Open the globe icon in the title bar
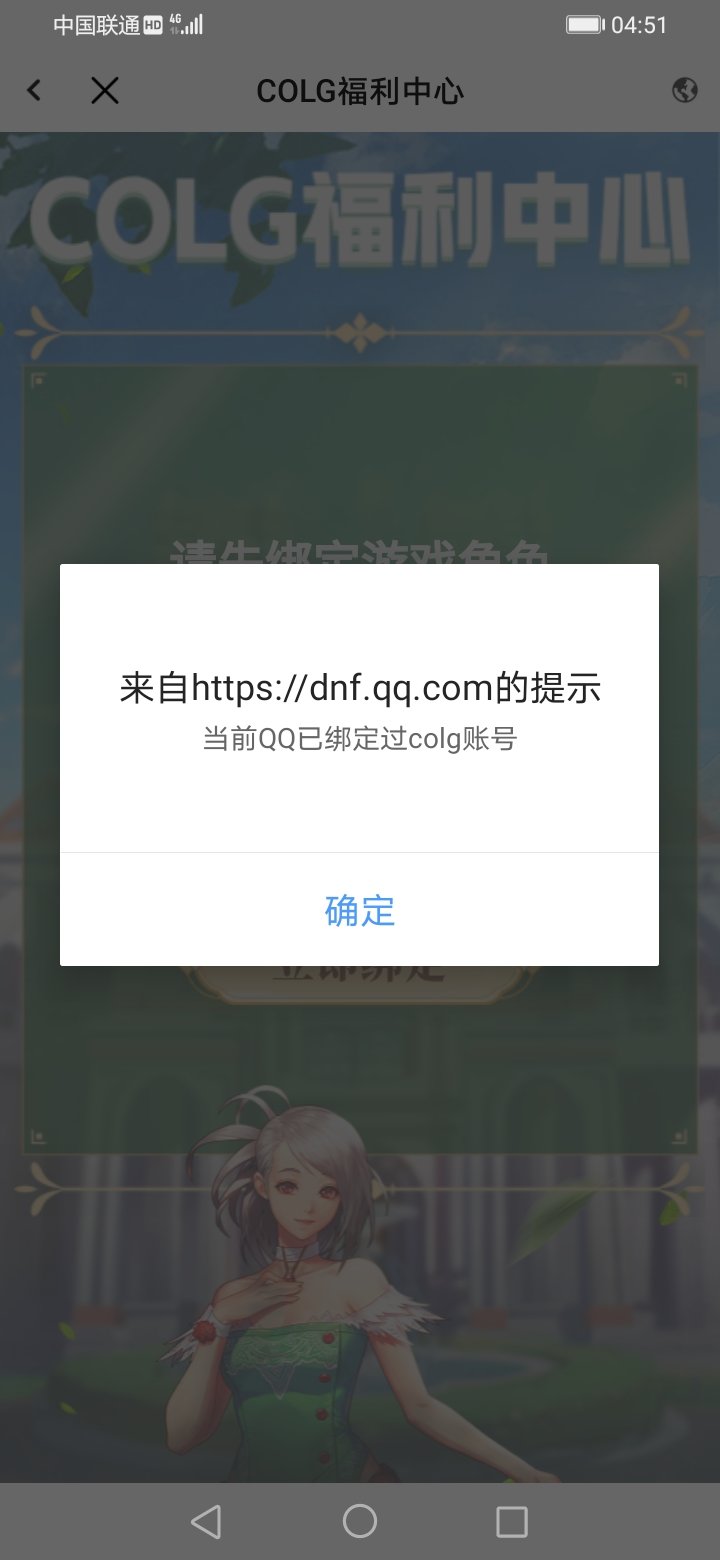 (685, 91)
